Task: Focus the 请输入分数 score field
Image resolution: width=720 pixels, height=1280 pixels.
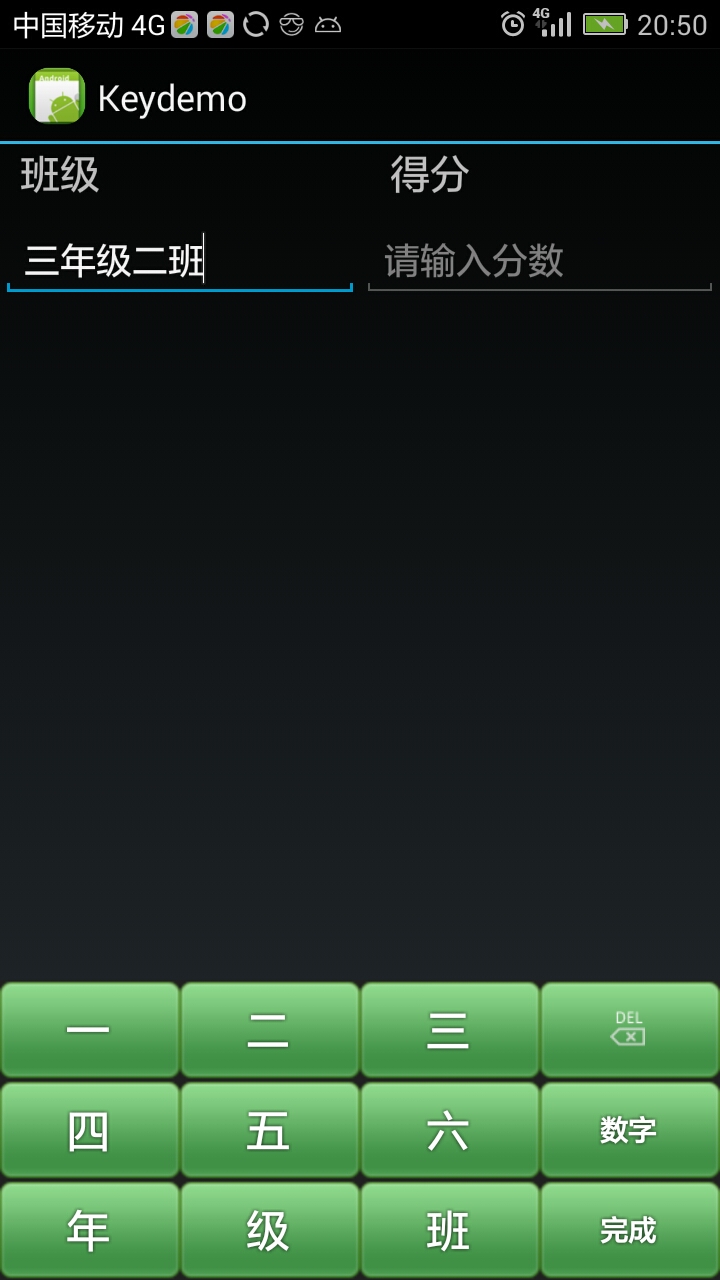Action: pos(540,261)
